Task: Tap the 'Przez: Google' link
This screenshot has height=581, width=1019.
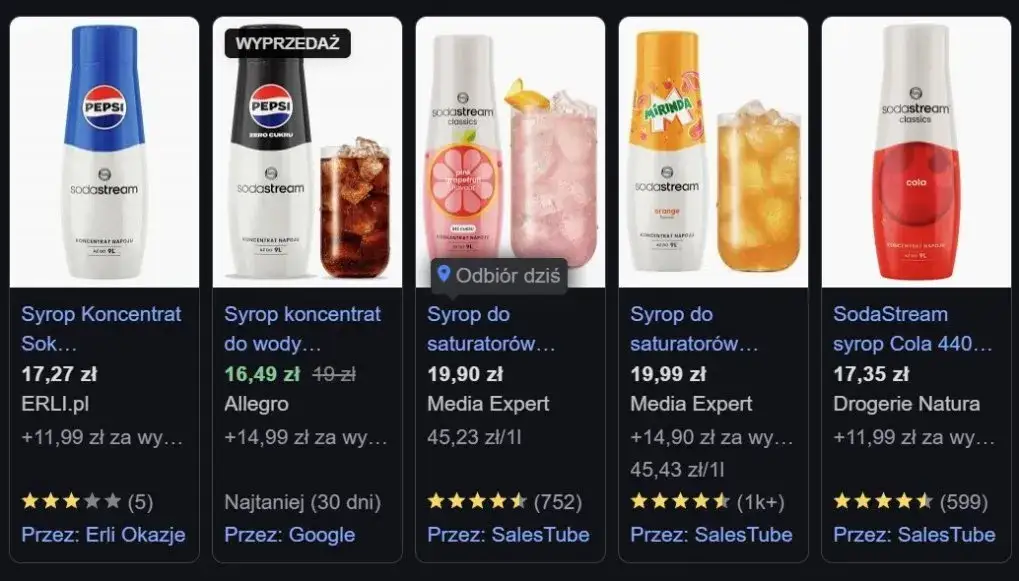Action: pyautogui.click(x=289, y=534)
